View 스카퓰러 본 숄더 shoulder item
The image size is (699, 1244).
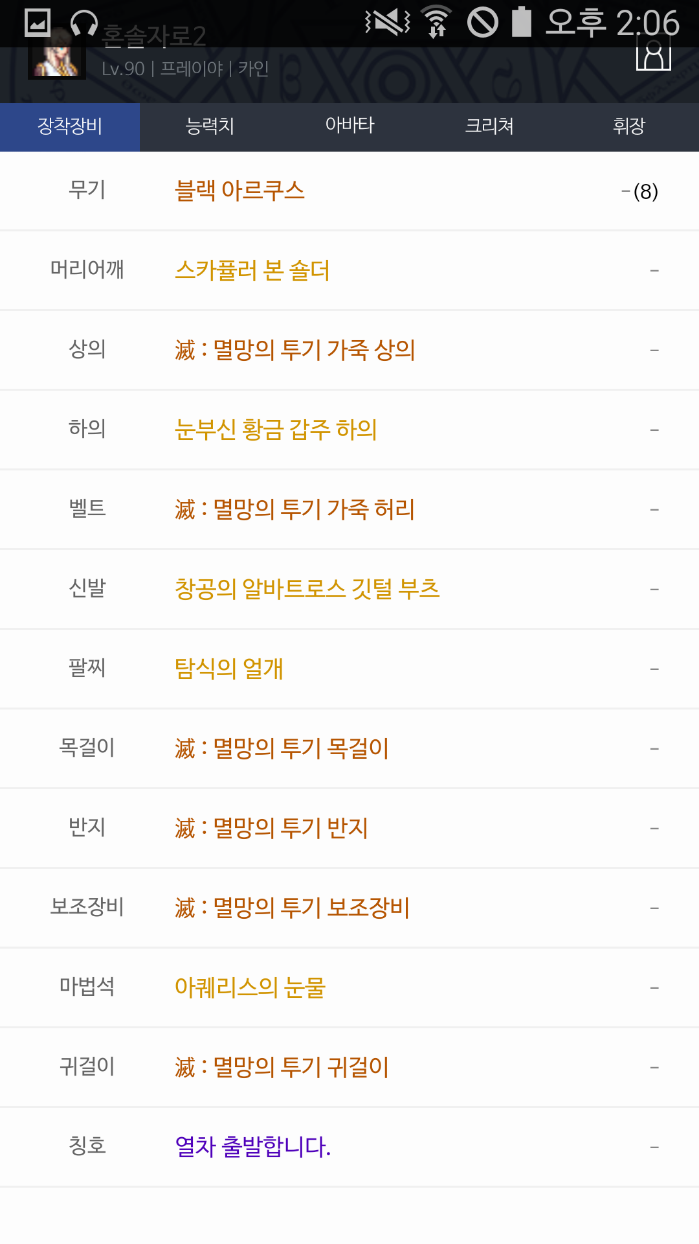click(252, 270)
